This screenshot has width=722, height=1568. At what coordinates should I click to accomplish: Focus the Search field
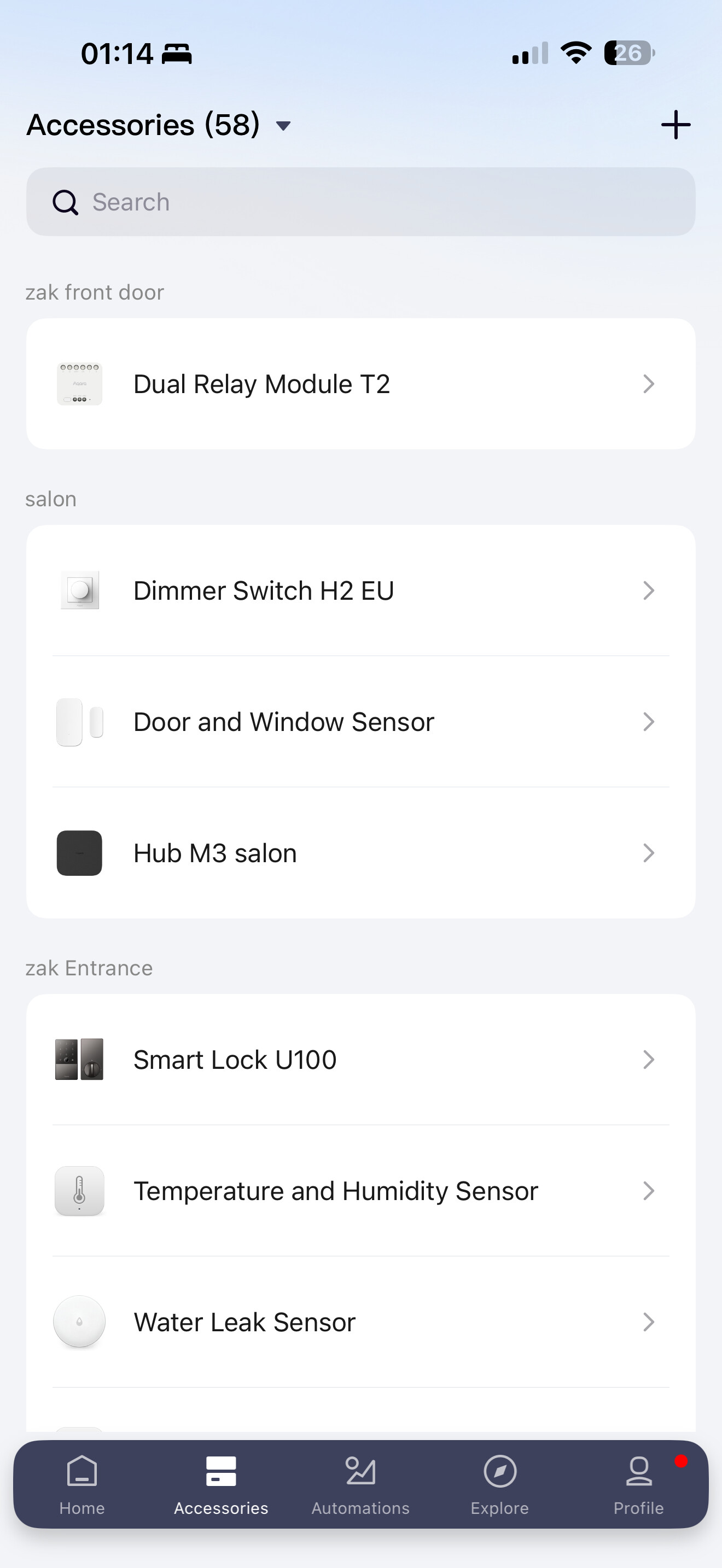[360, 202]
